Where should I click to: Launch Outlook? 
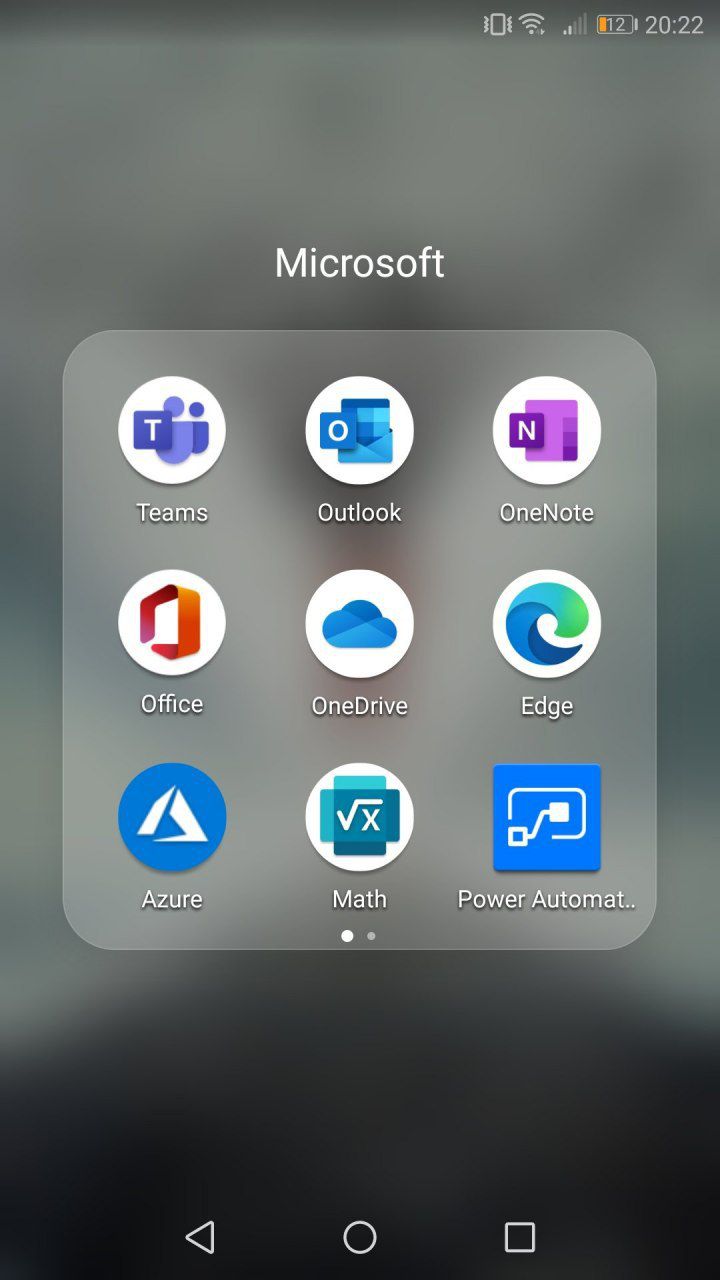[x=359, y=430]
